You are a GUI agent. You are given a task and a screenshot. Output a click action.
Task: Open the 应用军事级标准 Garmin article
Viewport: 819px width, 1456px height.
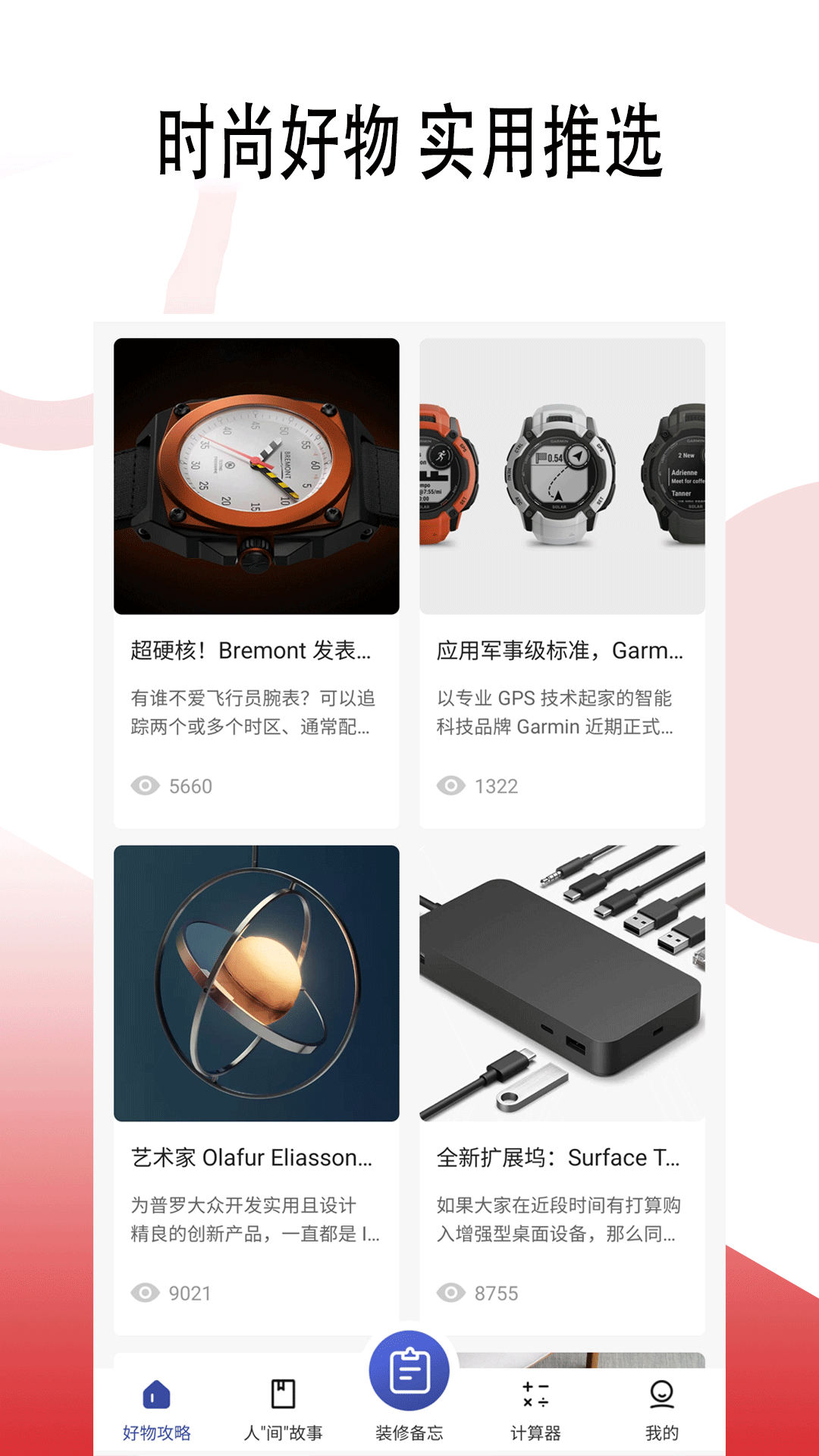point(560,651)
